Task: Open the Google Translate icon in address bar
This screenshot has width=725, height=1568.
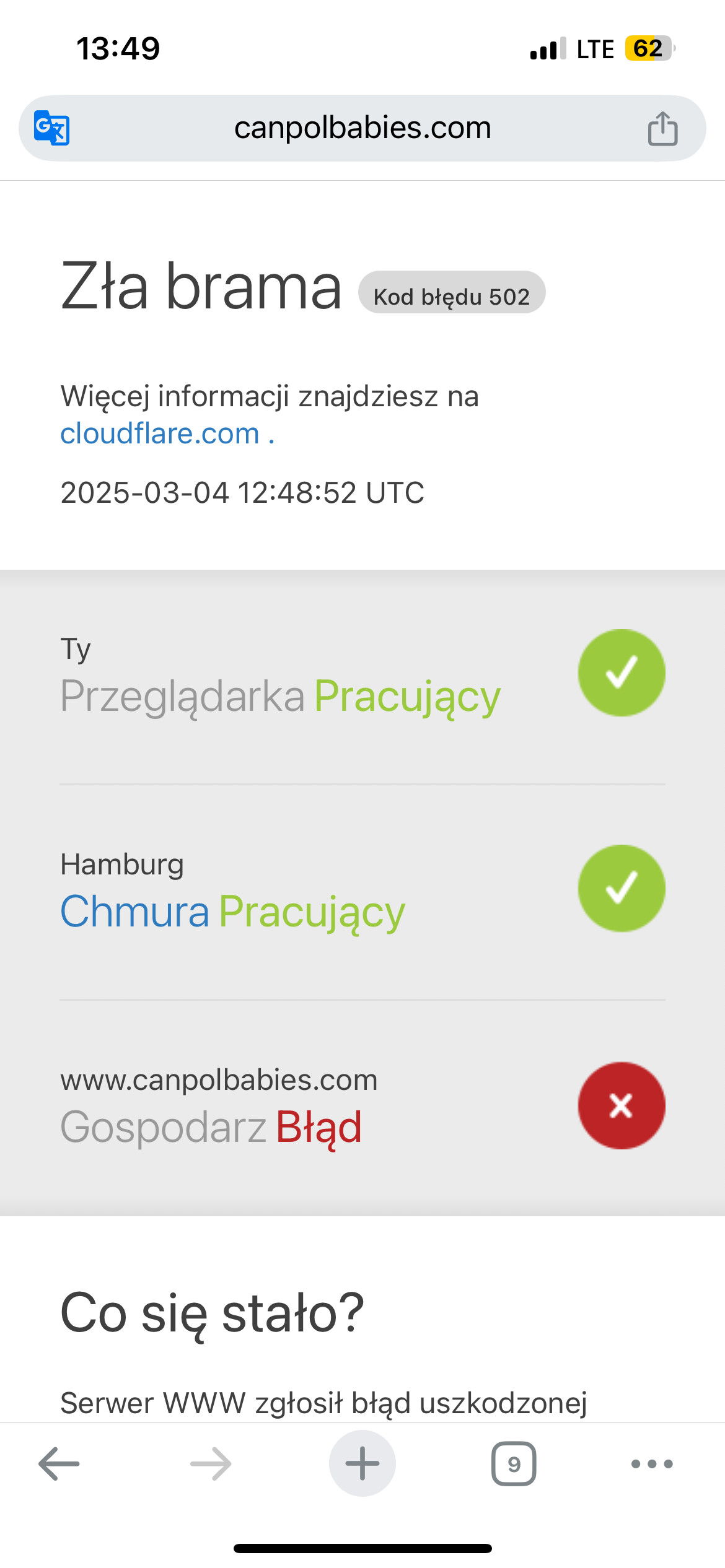Action: (51, 128)
